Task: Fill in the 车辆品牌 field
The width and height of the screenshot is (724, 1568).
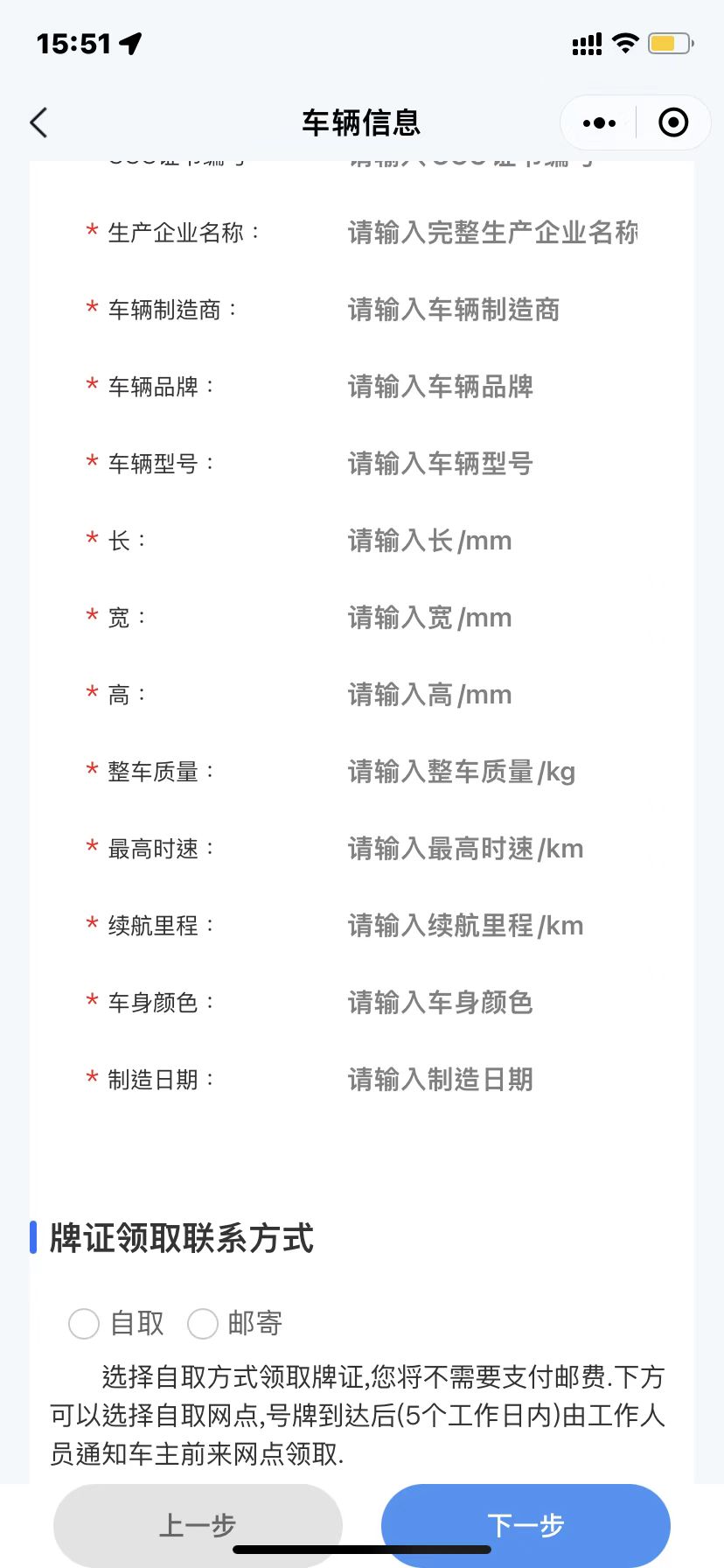Action: 492,387
